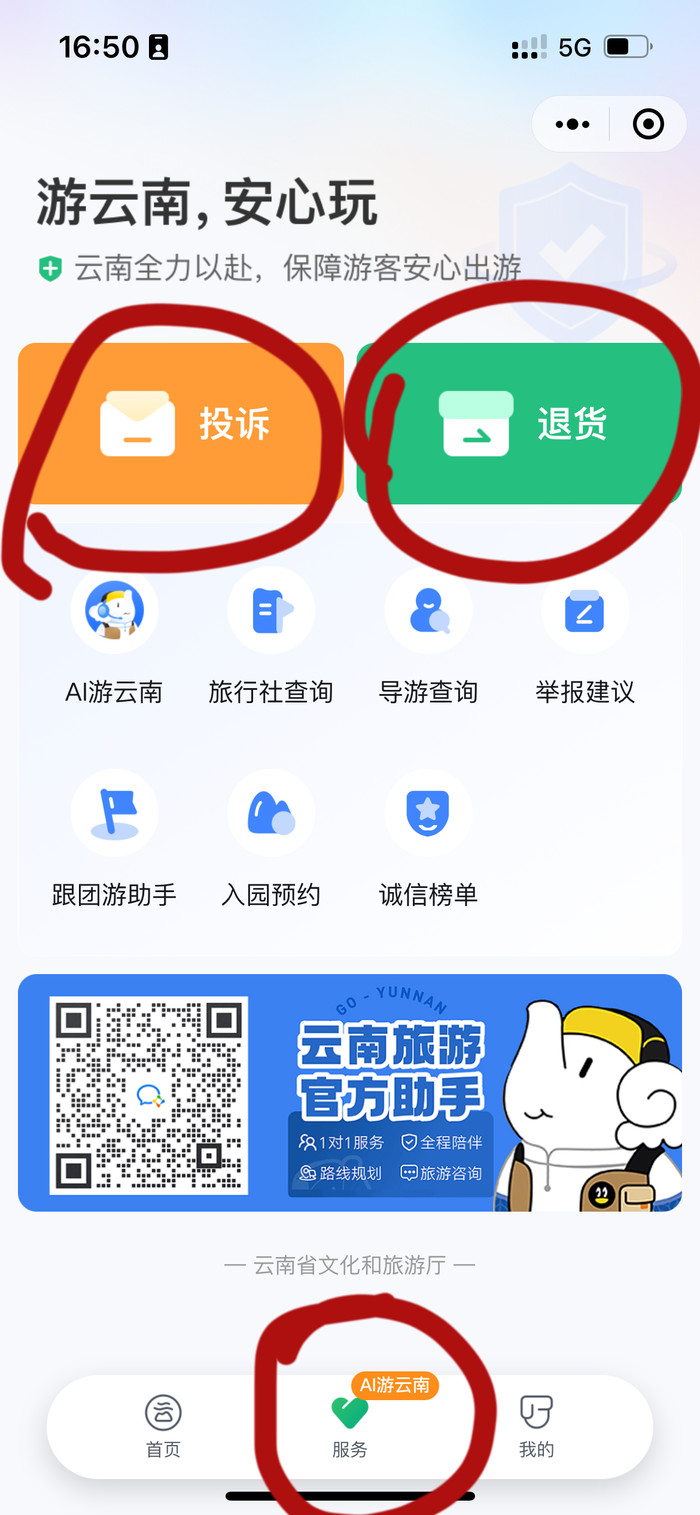Open the 云南旅游官方助手 banner
The height and width of the screenshot is (1515, 700).
(x=350, y=1092)
